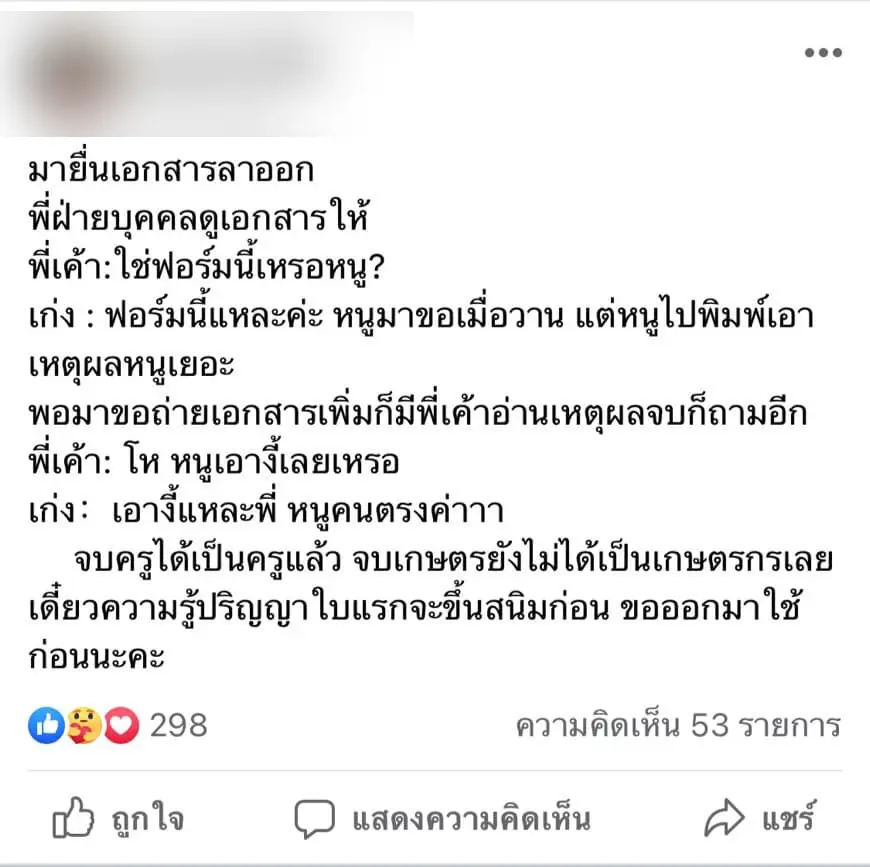Tap แสดงความคิดเห็น to write a comment
Viewport: 870px width, 867px height.
pyautogui.click(x=442, y=820)
